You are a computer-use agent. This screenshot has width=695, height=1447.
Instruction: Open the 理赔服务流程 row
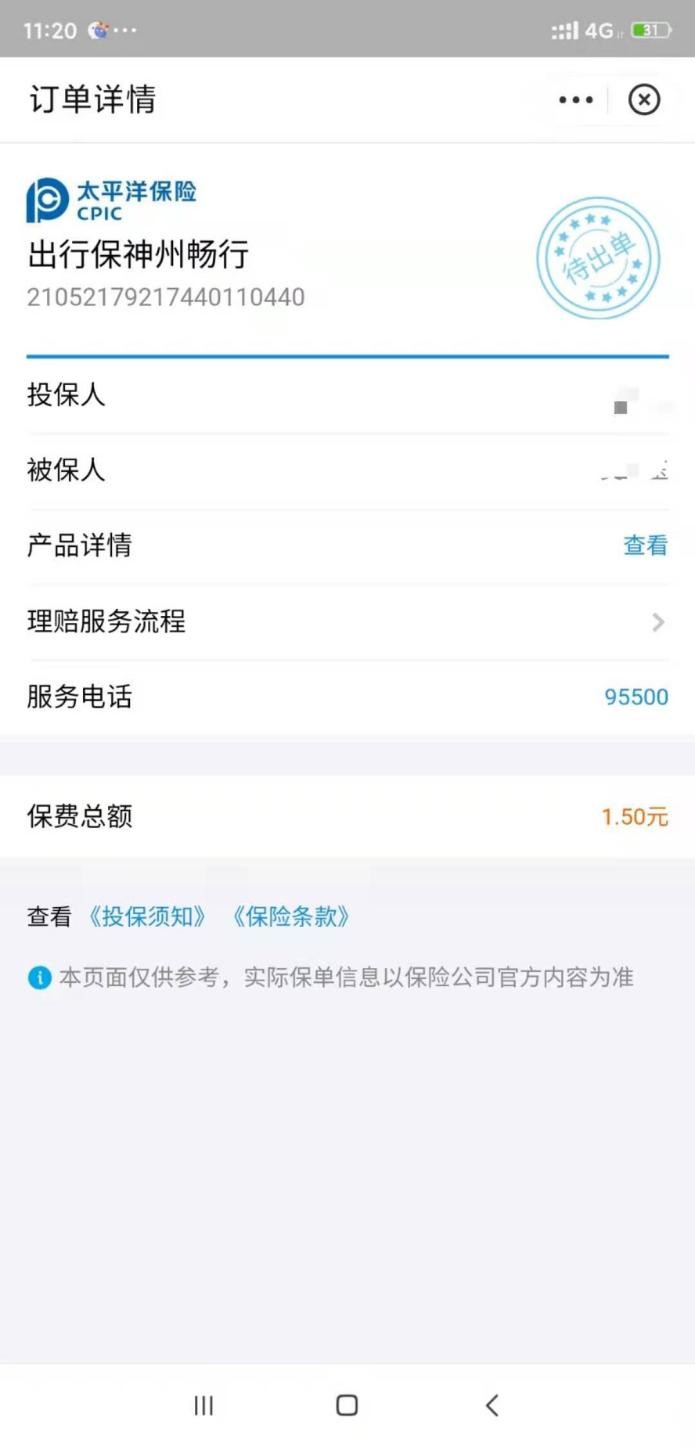346,622
